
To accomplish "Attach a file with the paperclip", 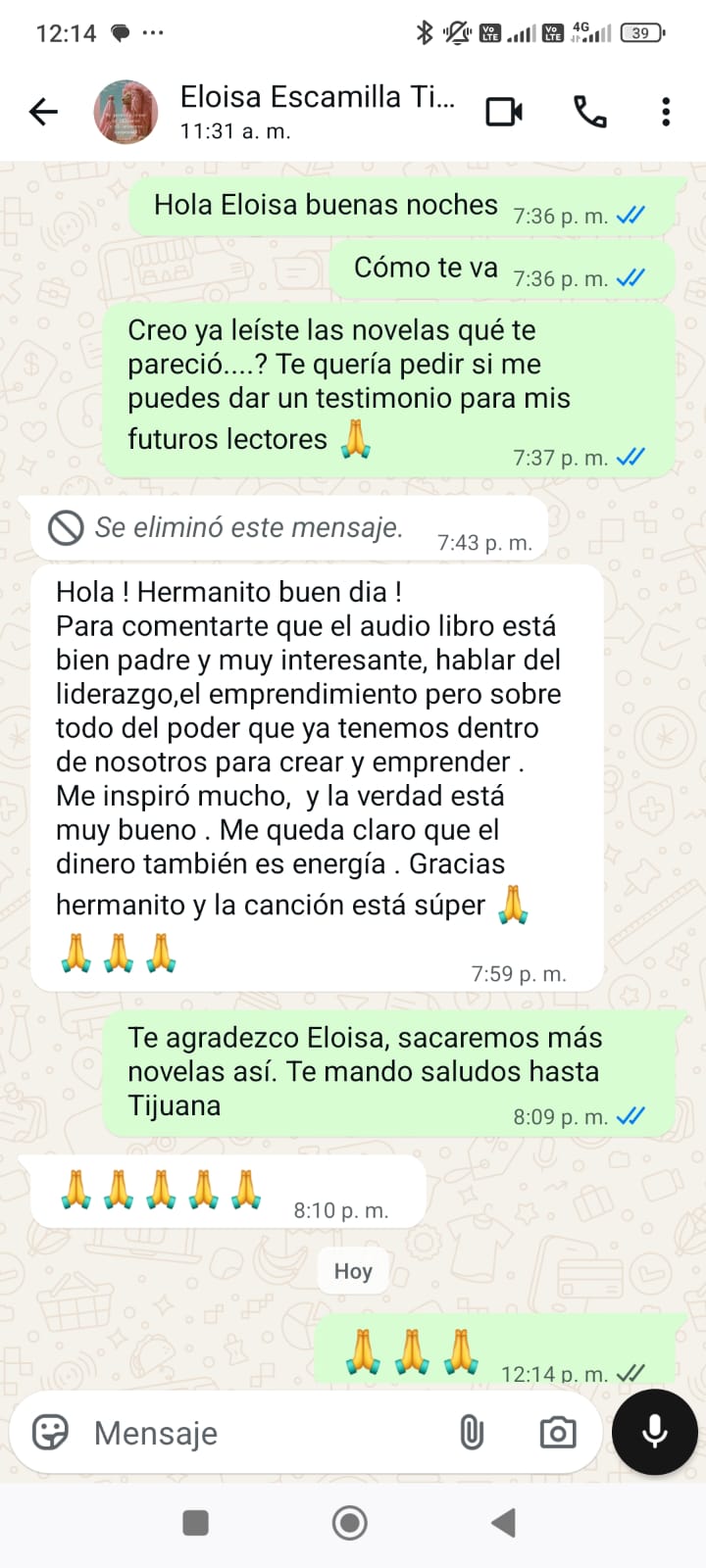I will (x=472, y=1433).
